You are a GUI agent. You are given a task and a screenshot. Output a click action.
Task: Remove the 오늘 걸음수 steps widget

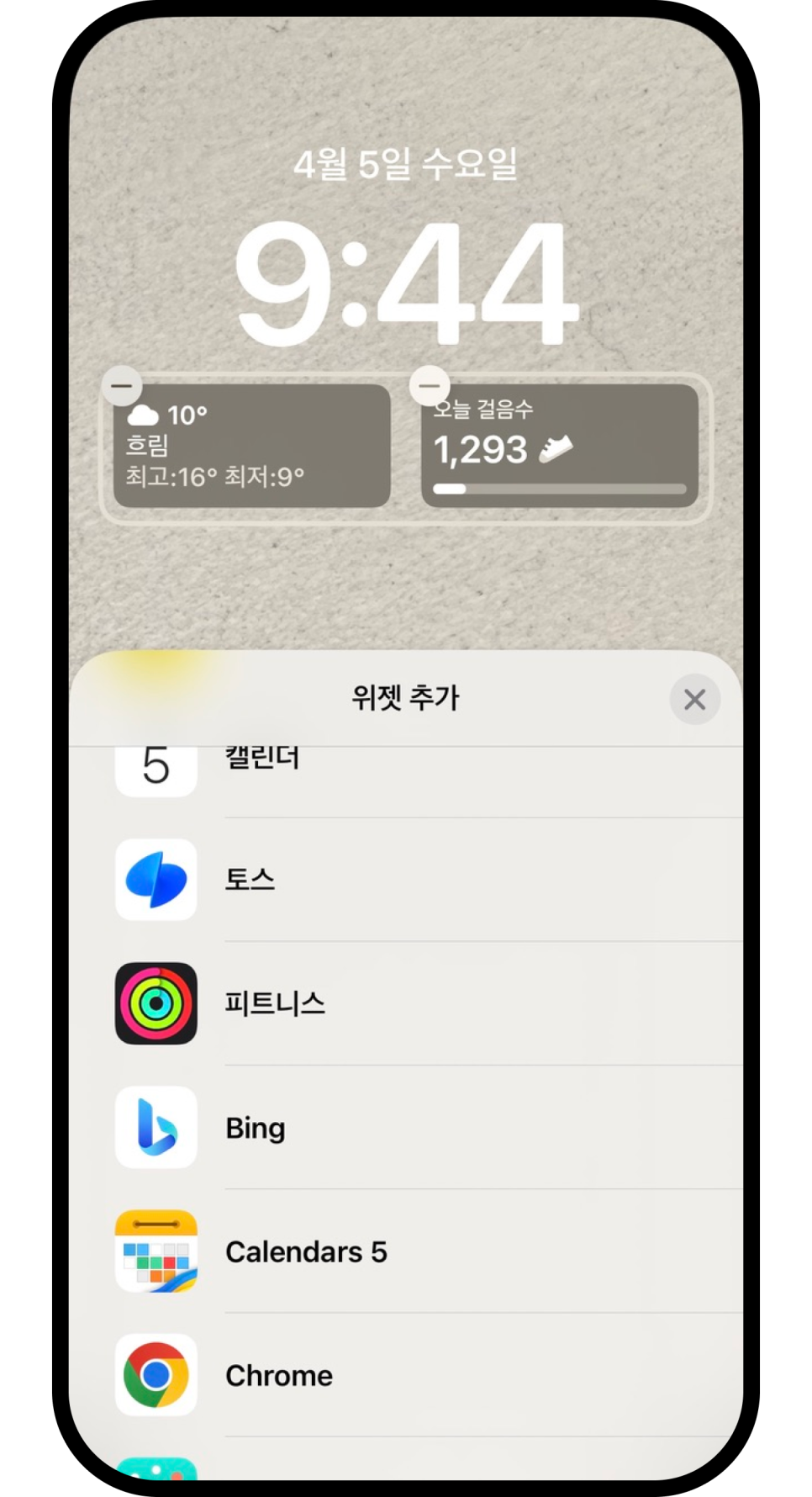point(430,386)
